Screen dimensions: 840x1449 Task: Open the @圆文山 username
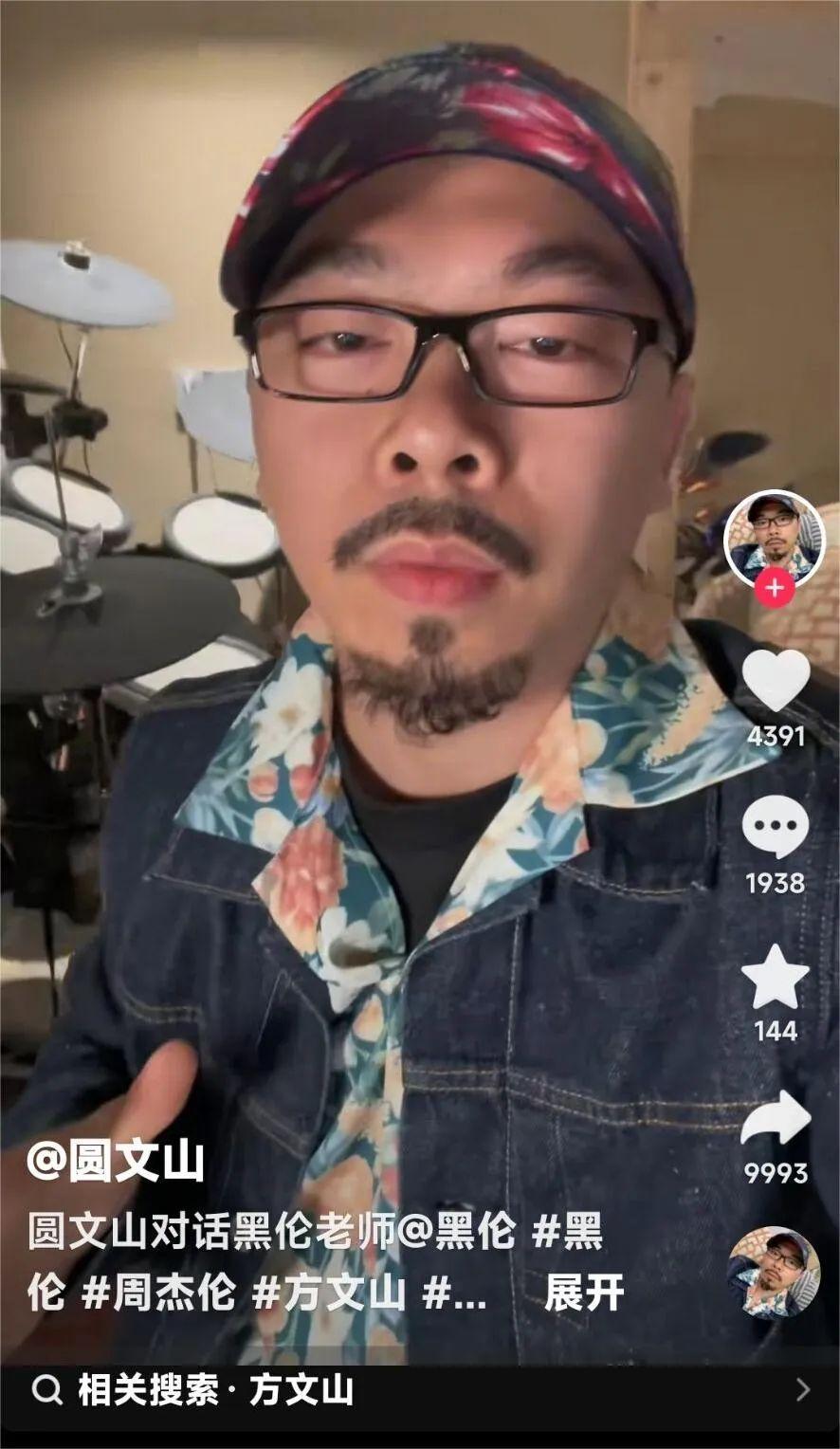coord(116,1161)
